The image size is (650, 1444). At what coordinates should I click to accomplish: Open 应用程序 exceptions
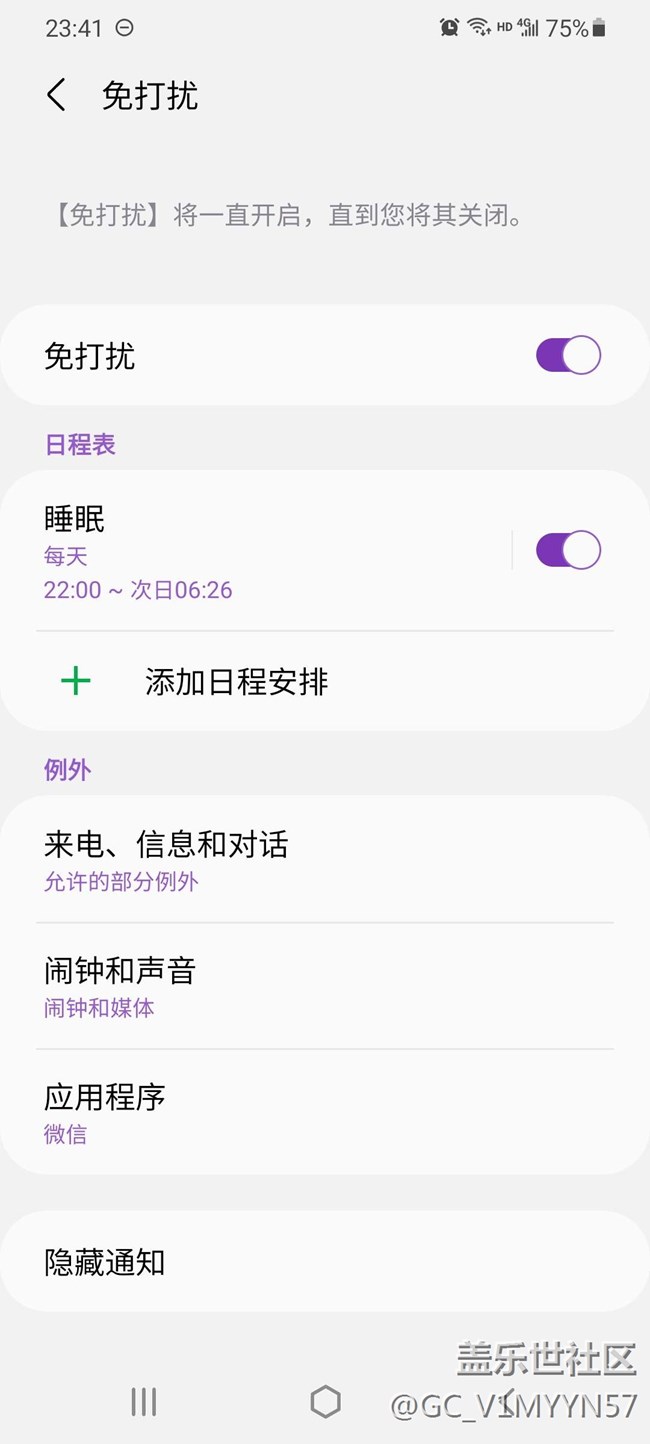[300, 1112]
